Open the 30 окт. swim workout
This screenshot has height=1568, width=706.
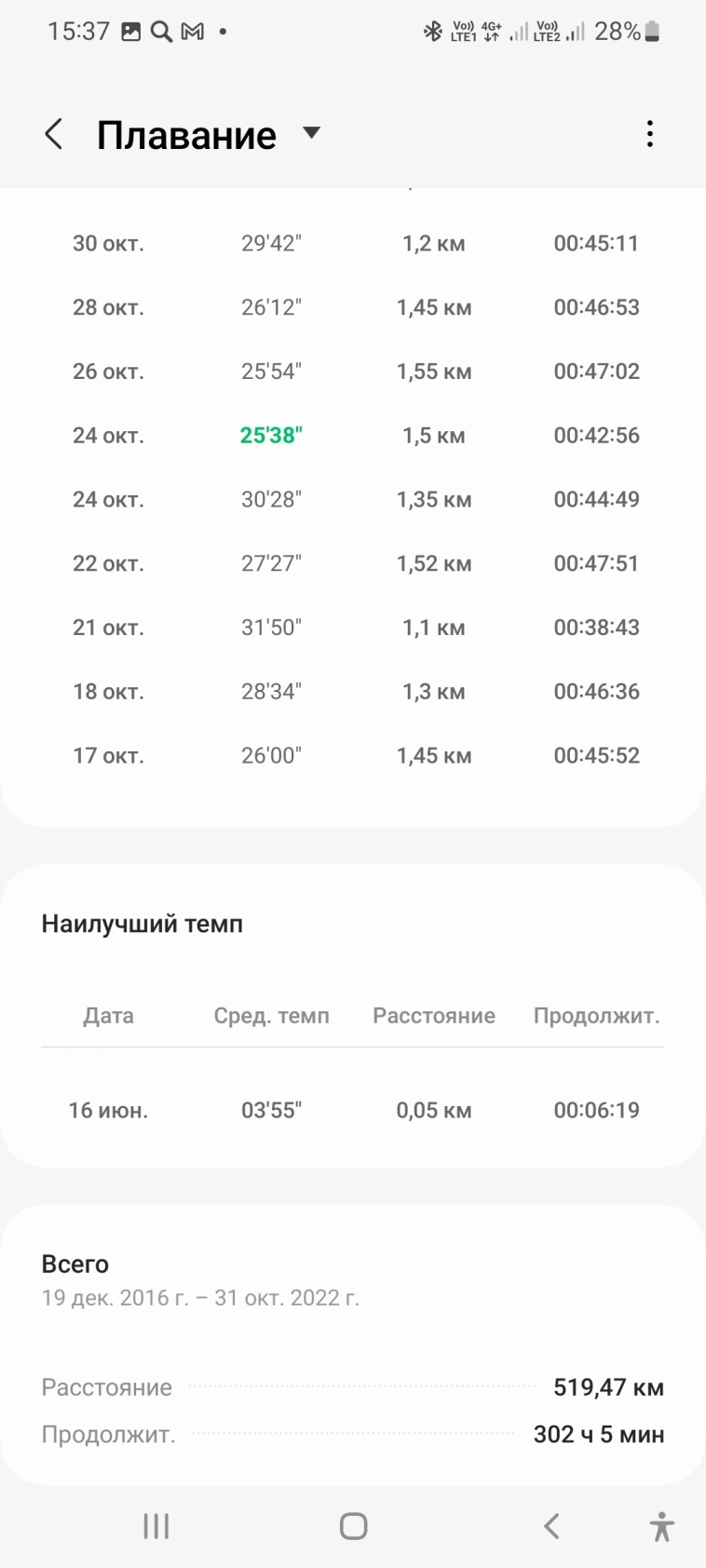(354, 244)
